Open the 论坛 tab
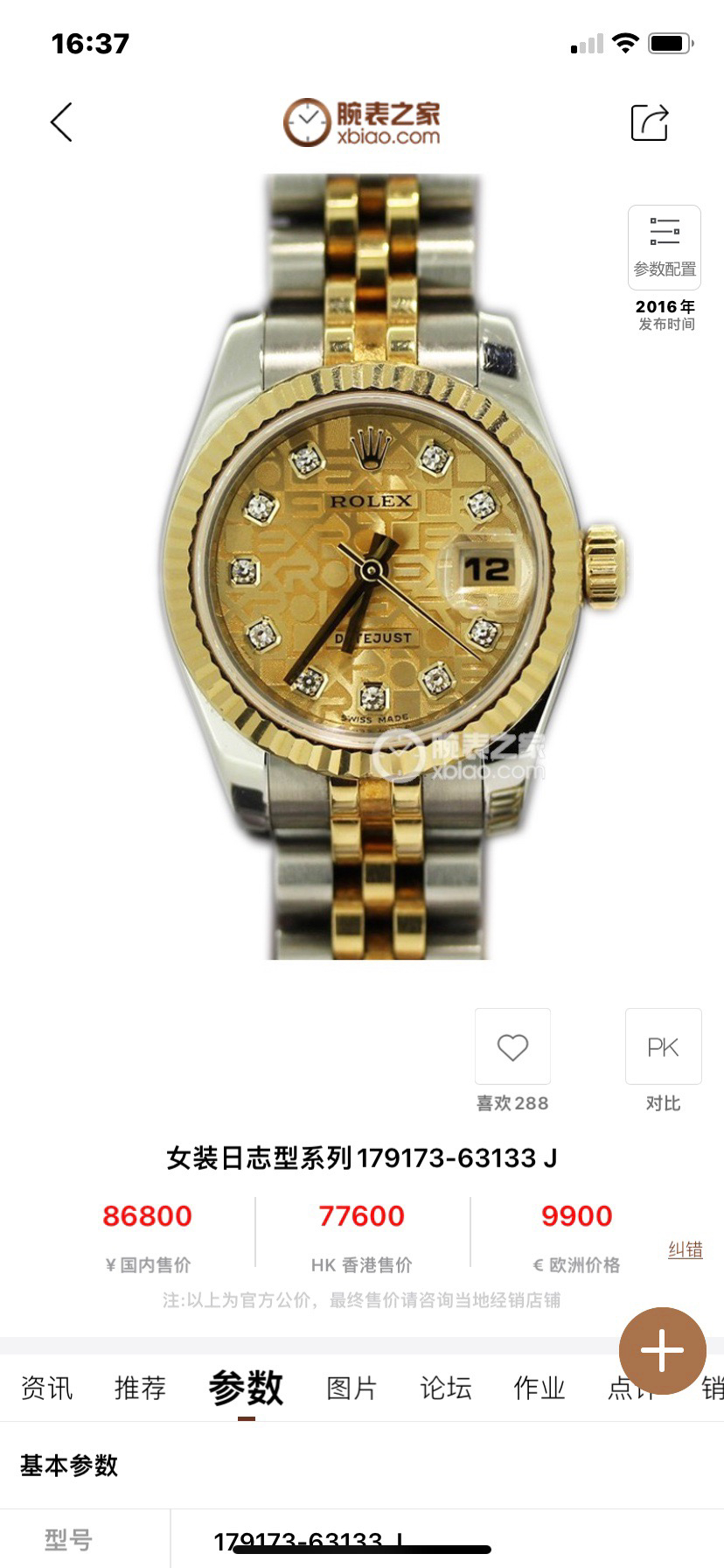The width and height of the screenshot is (724, 1568). 446,1389
